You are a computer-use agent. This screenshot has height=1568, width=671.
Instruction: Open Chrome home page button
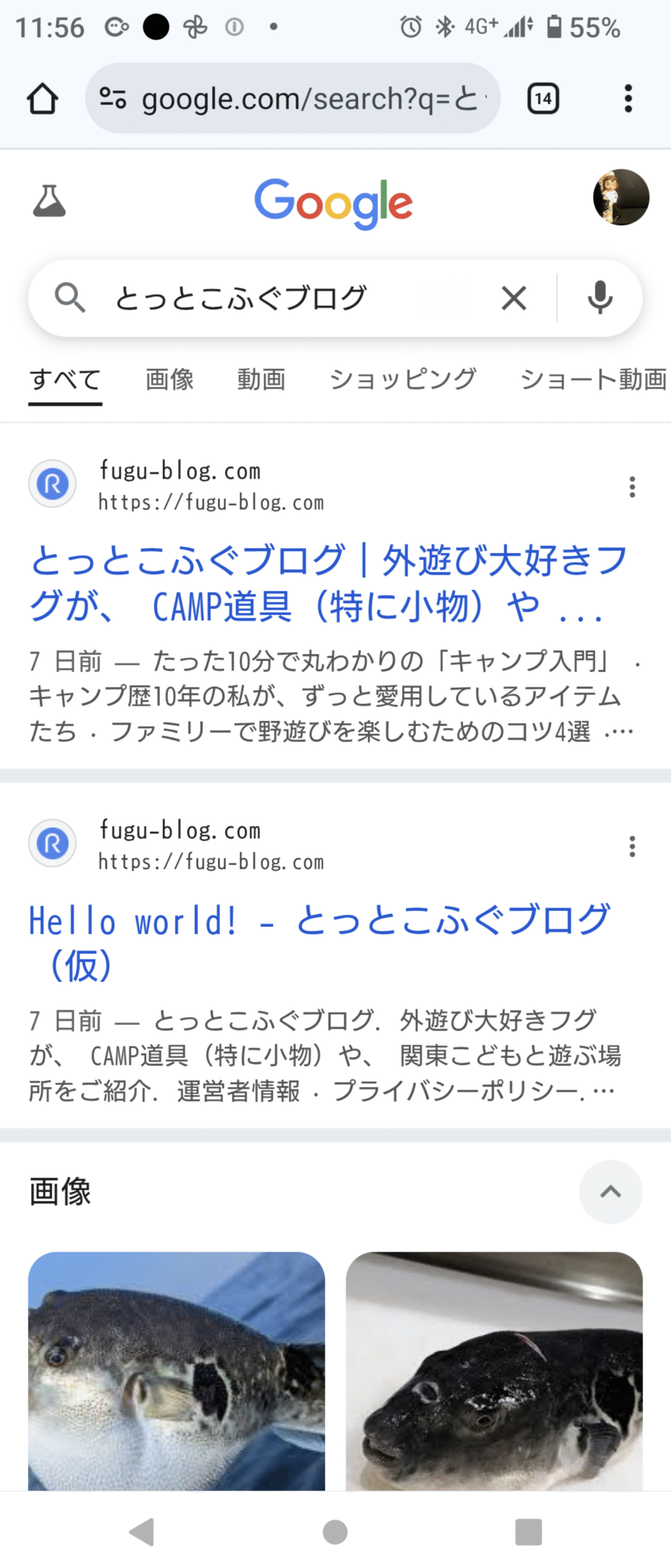coord(42,99)
